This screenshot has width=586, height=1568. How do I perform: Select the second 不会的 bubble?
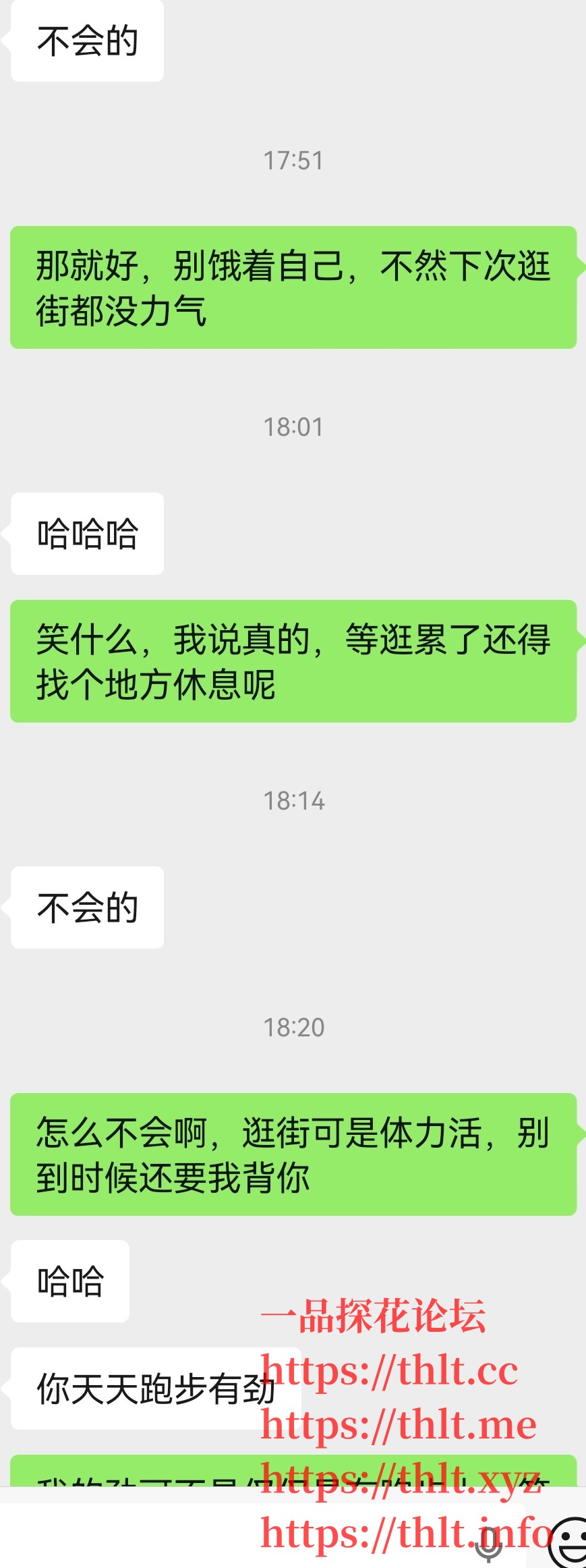pyautogui.click(x=86, y=907)
